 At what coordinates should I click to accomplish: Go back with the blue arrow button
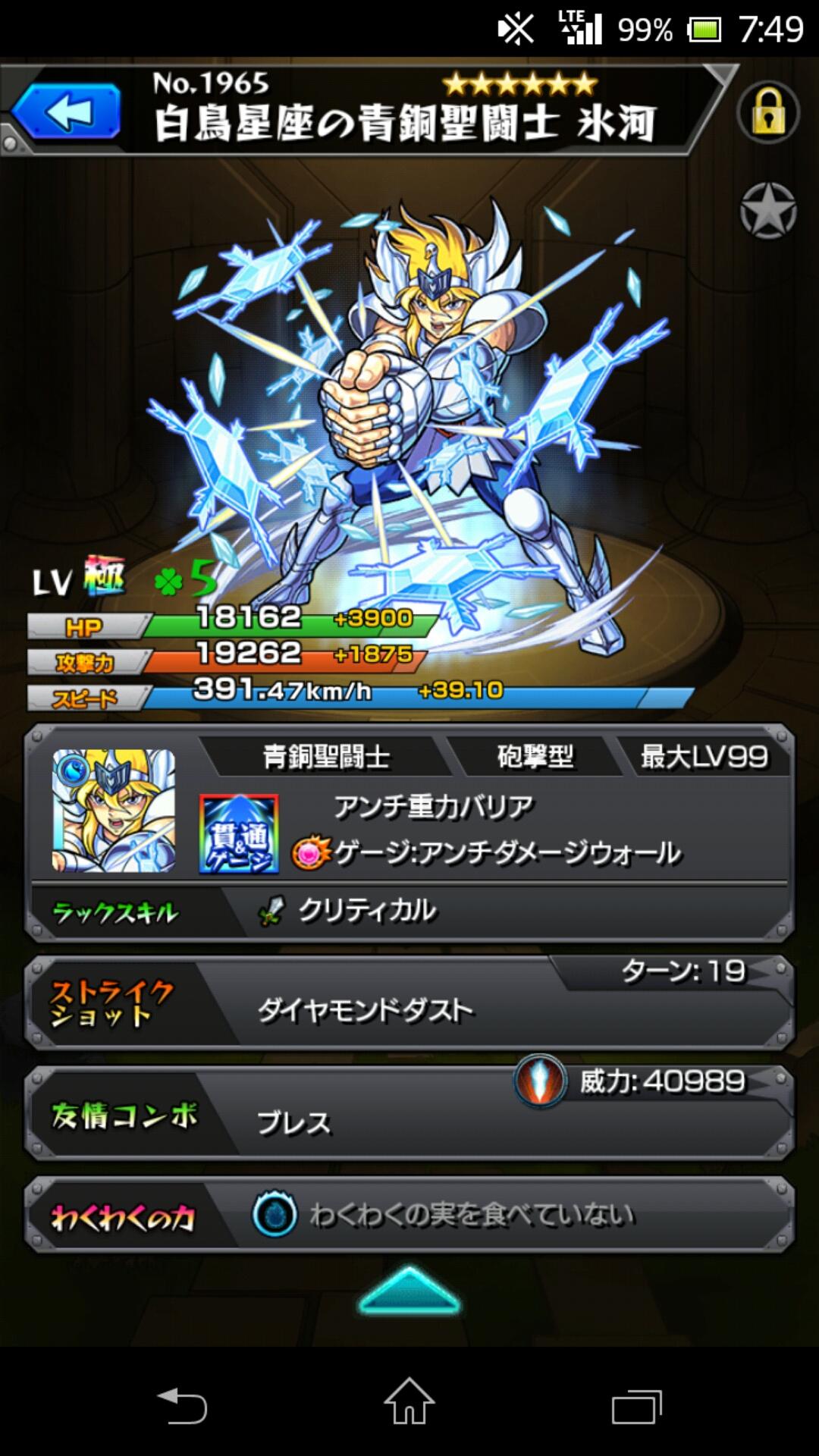click(67, 112)
